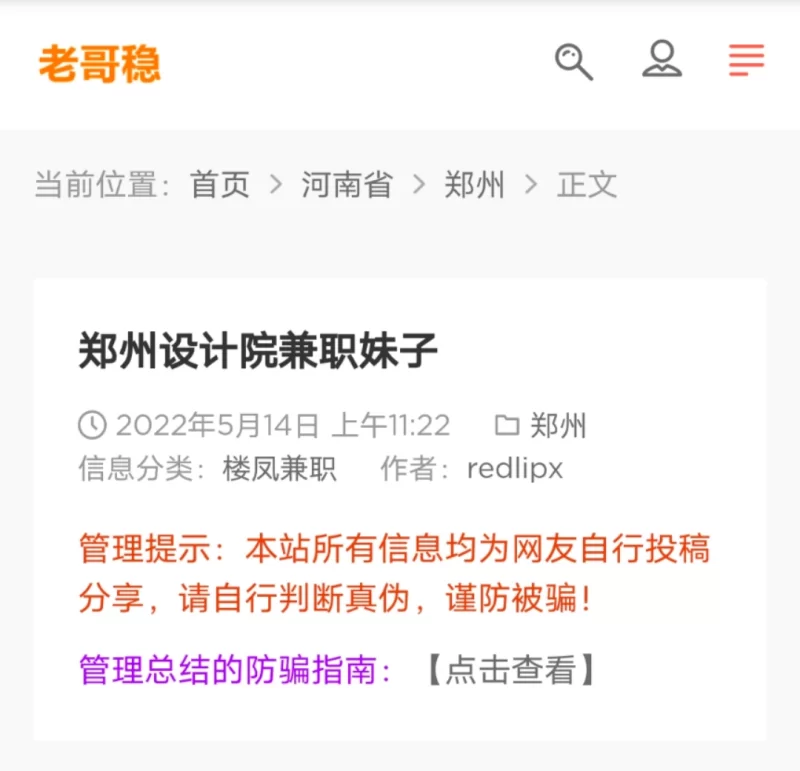Open the search magnifier icon

[574, 62]
